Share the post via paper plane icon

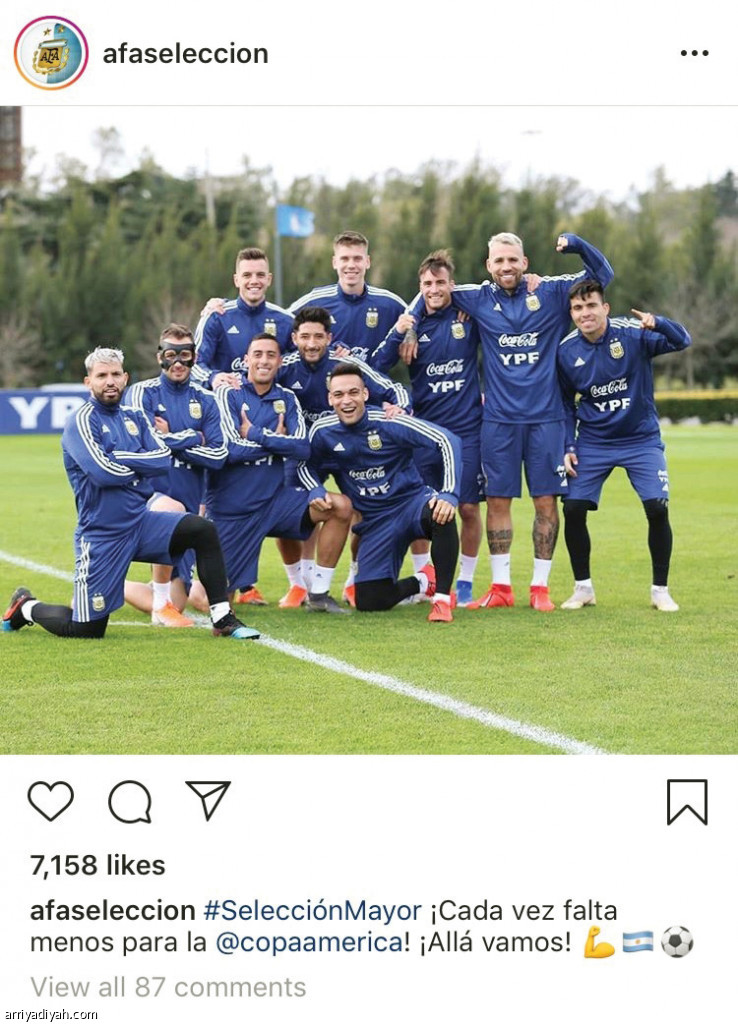[208, 800]
